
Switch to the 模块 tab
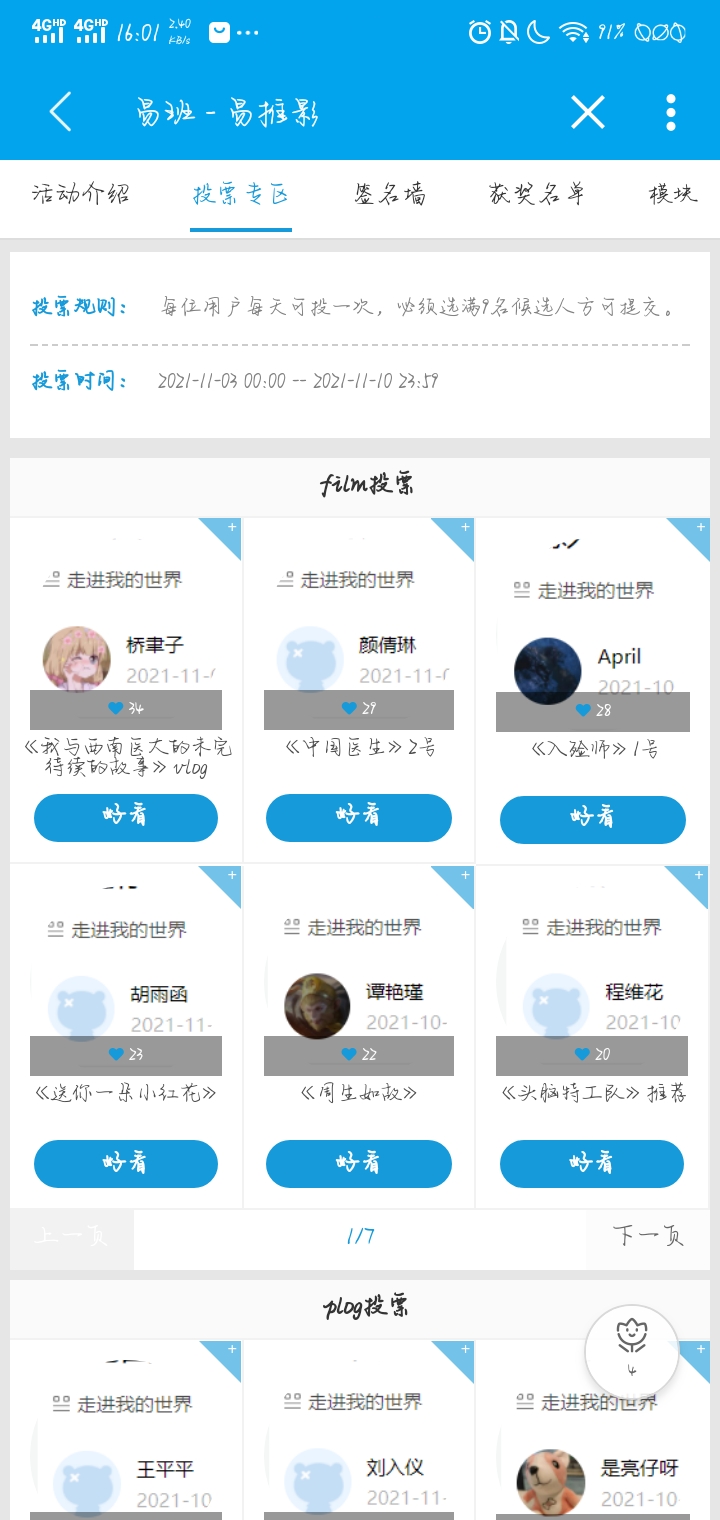pos(673,194)
